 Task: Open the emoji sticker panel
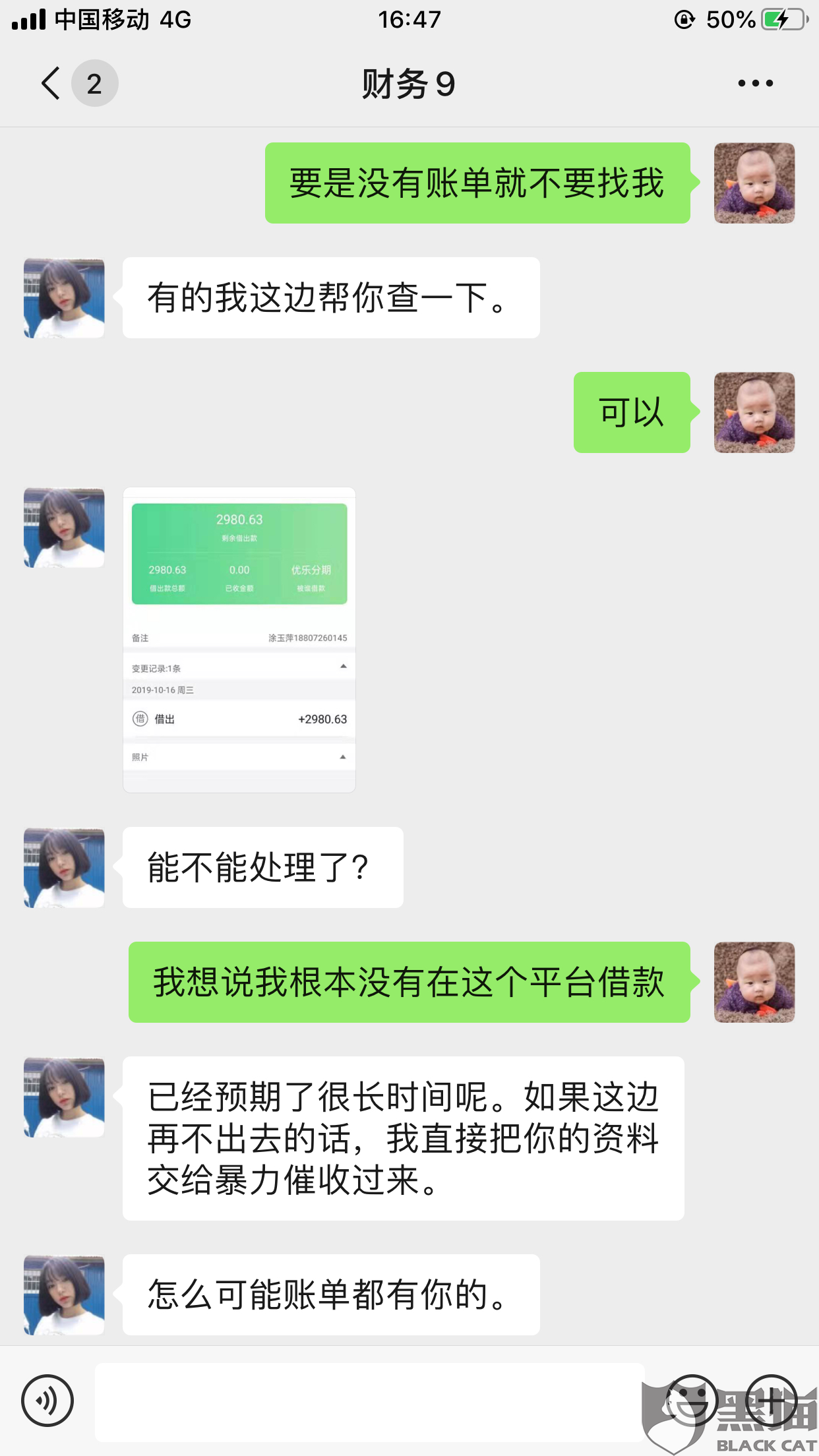691,1401
